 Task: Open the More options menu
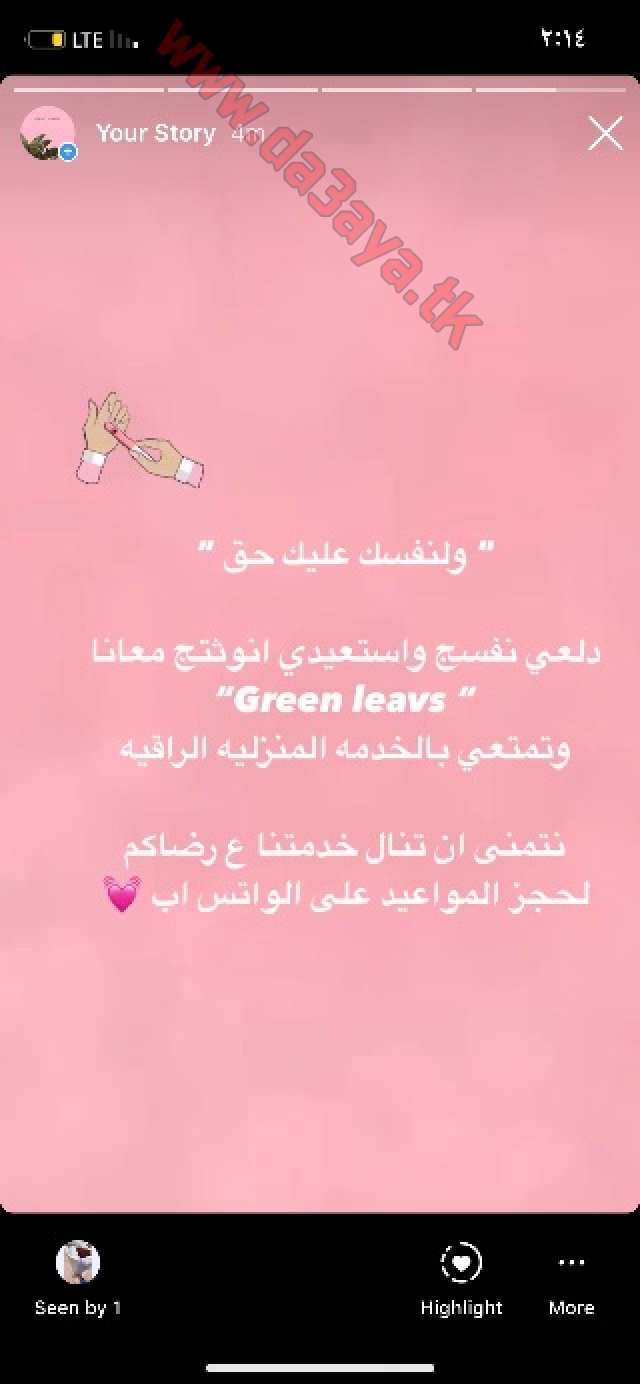click(571, 1279)
